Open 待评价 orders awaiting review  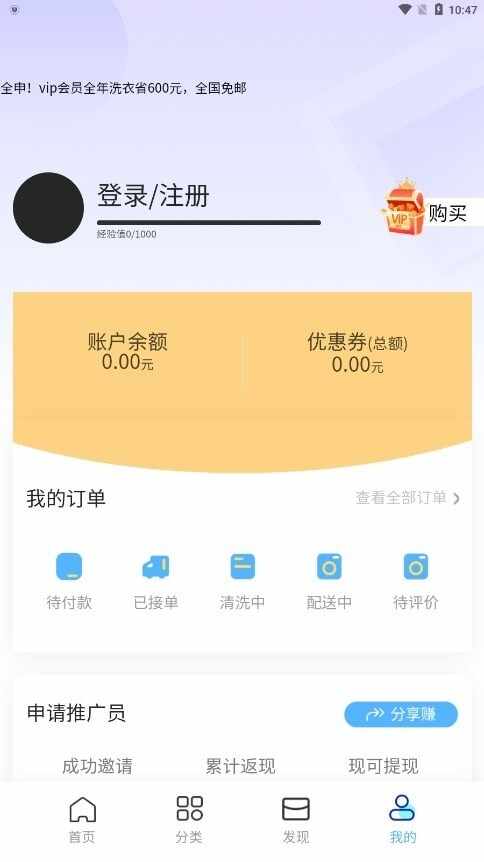[x=416, y=582]
